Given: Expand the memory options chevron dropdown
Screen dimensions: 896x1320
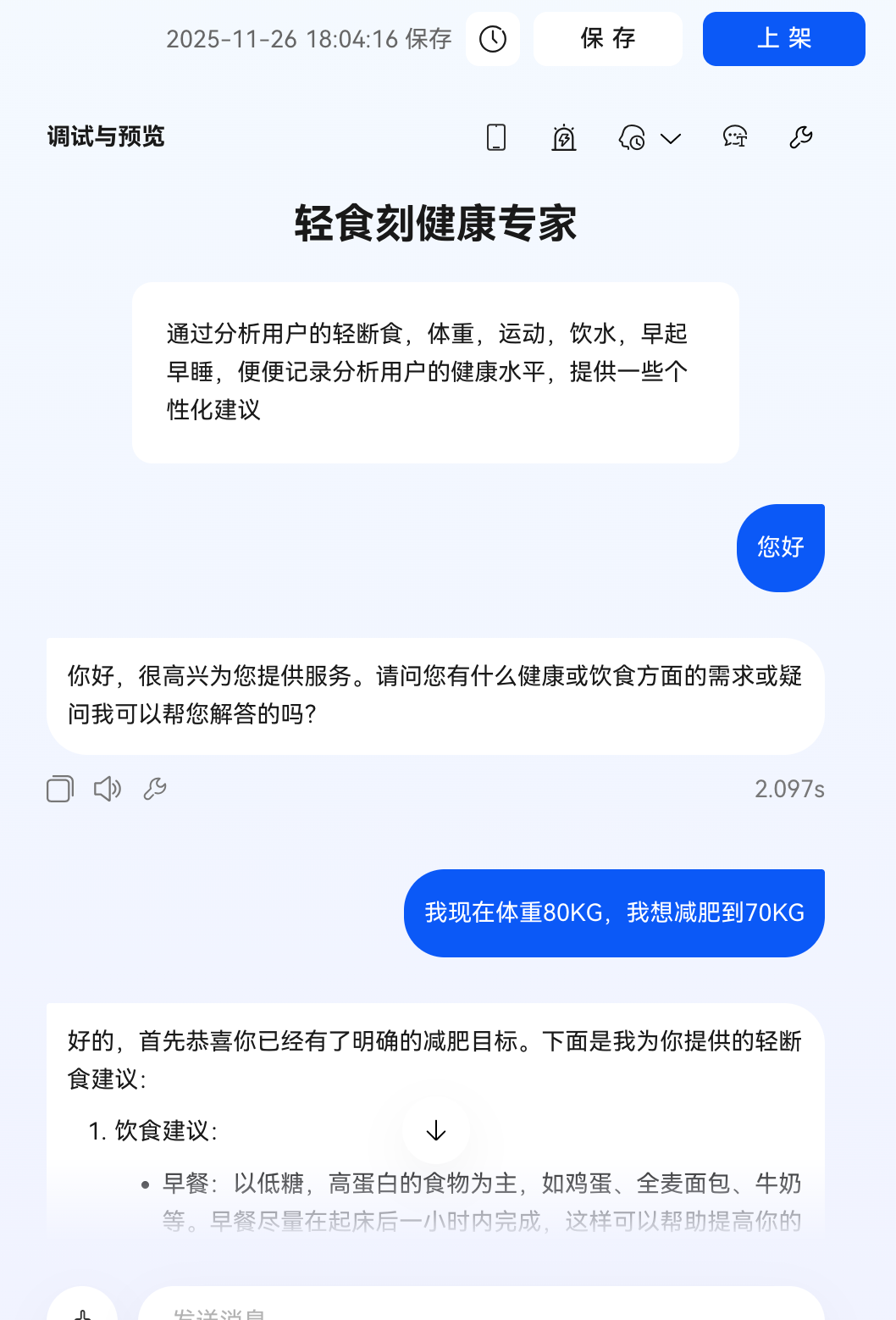Looking at the screenshot, I should [671, 138].
